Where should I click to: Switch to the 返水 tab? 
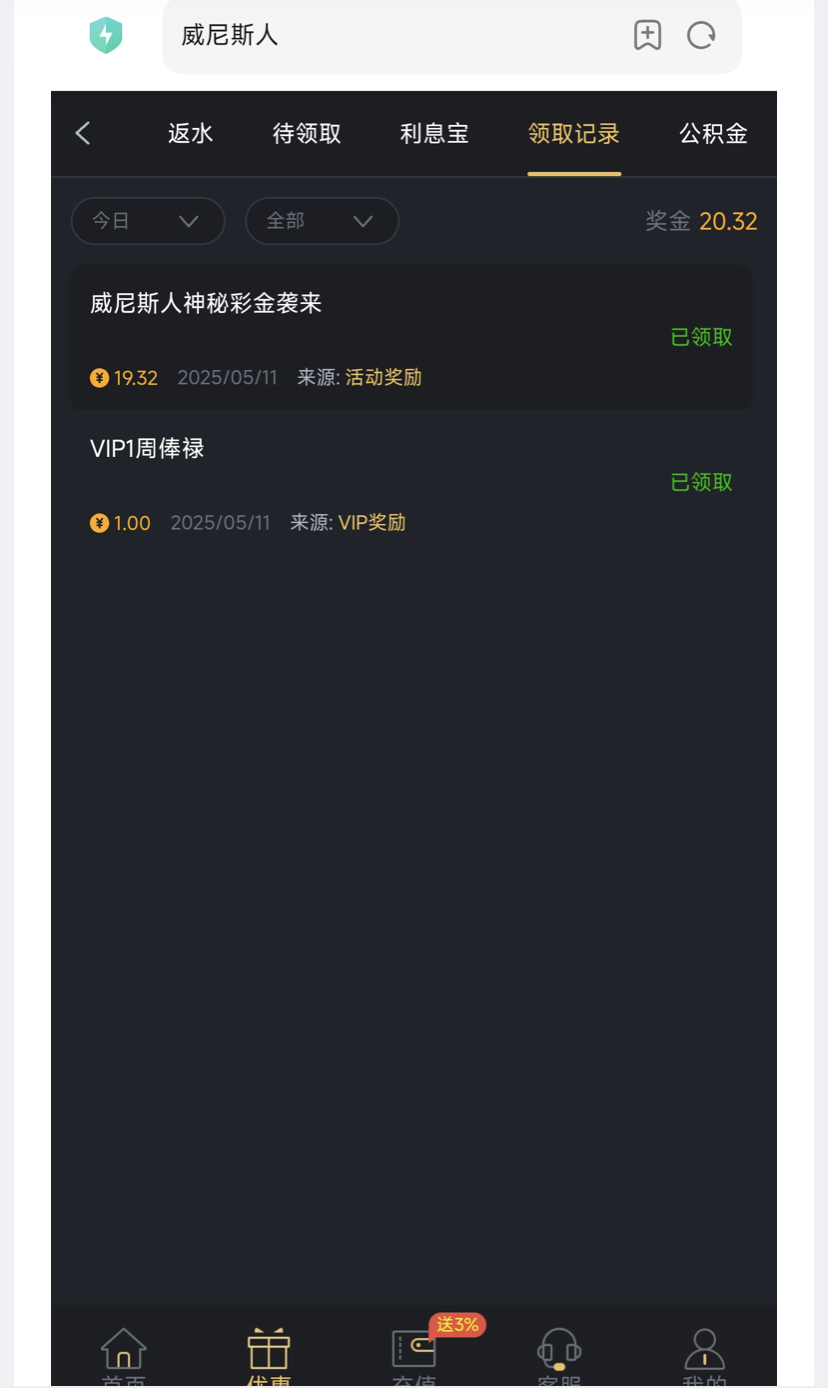(x=190, y=133)
